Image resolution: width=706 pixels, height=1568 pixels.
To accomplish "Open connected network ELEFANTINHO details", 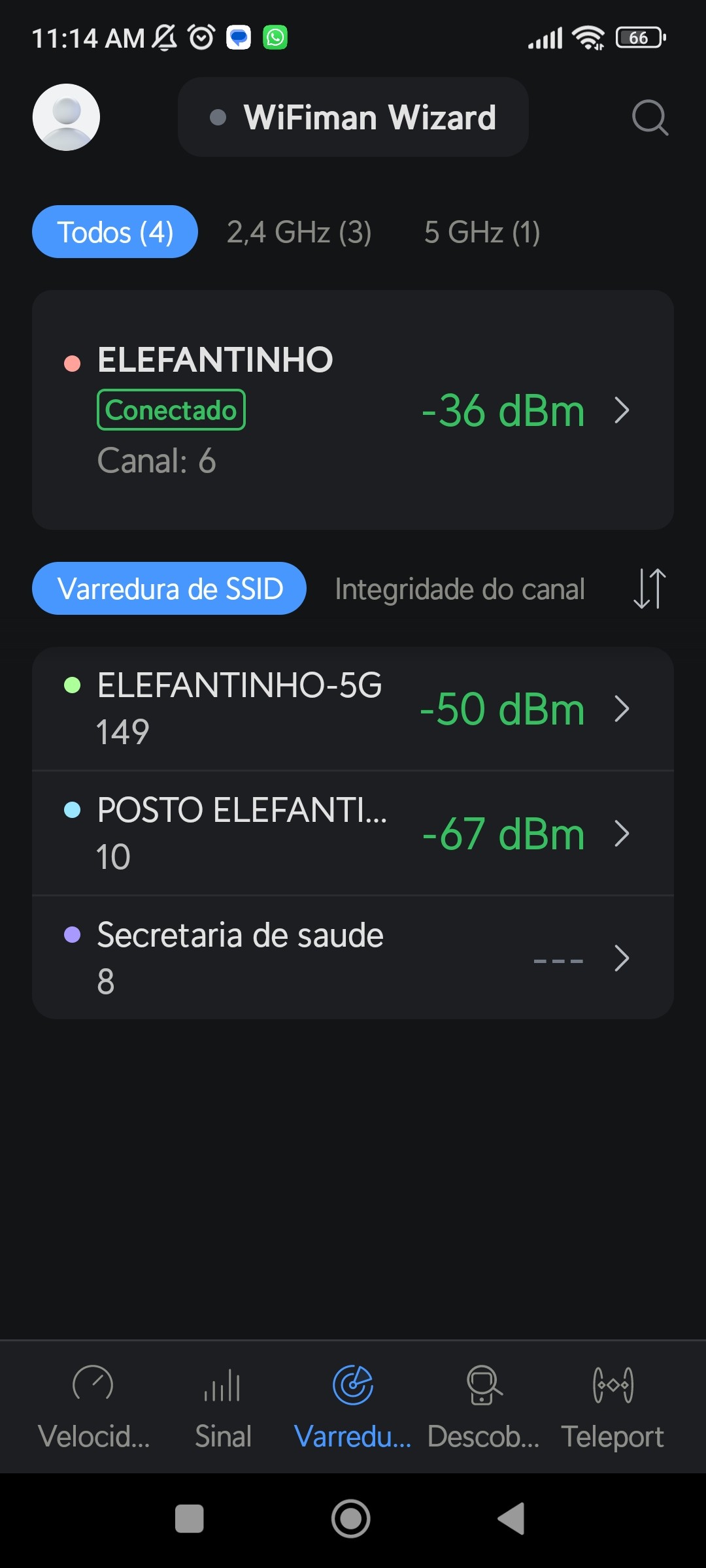I will pos(353,410).
